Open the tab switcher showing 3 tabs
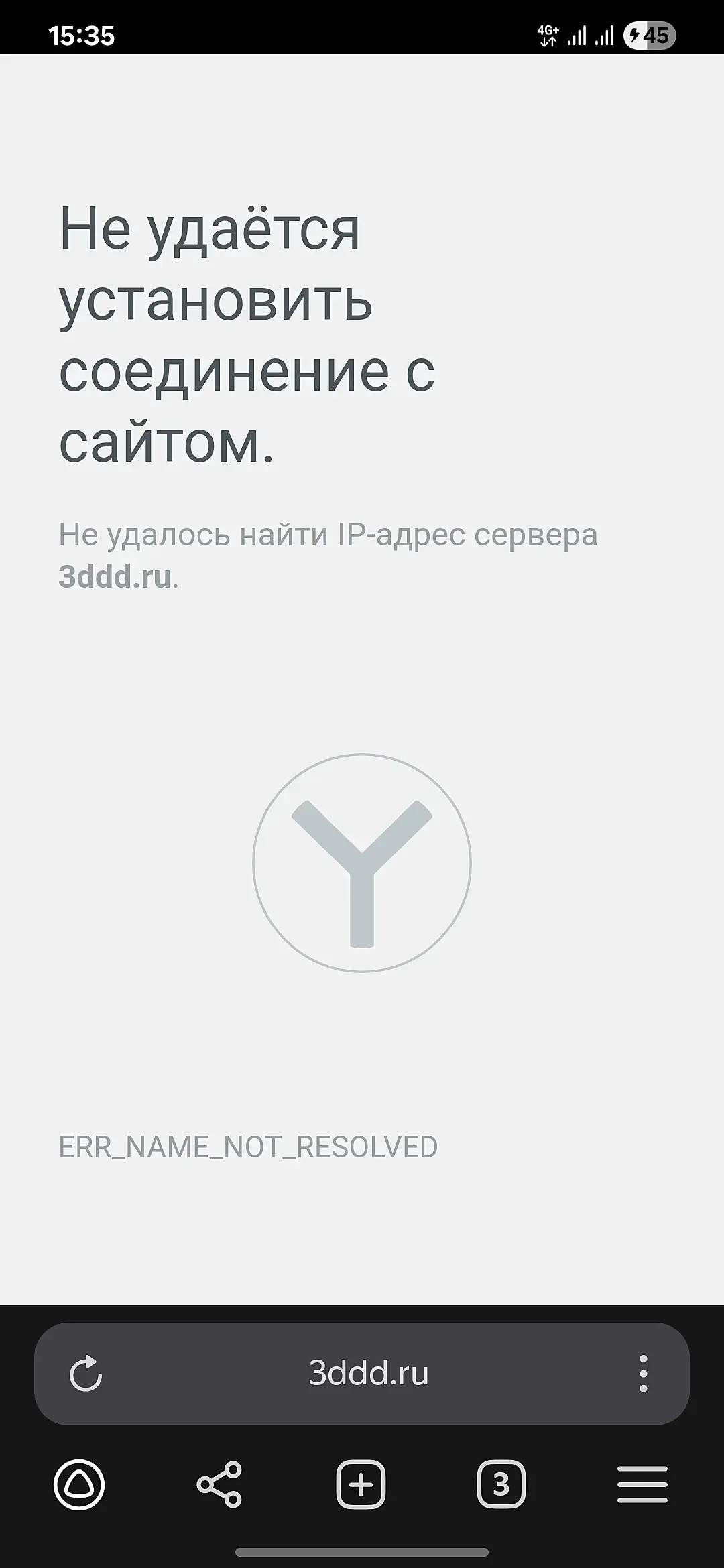724x1568 pixels. 501,1485
